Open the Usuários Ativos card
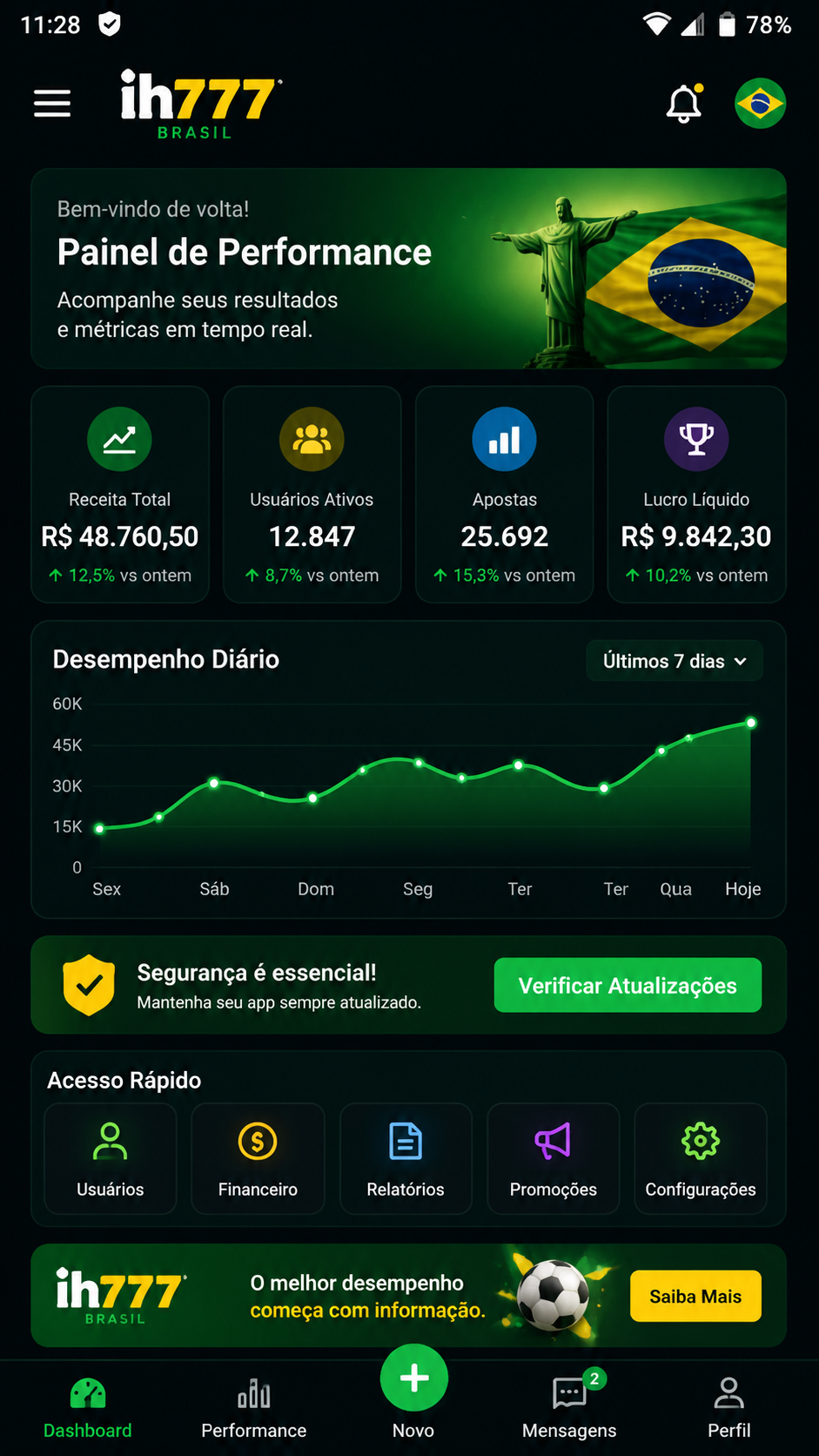Viewport: 819px width, 1456px height. coord(312,495)
